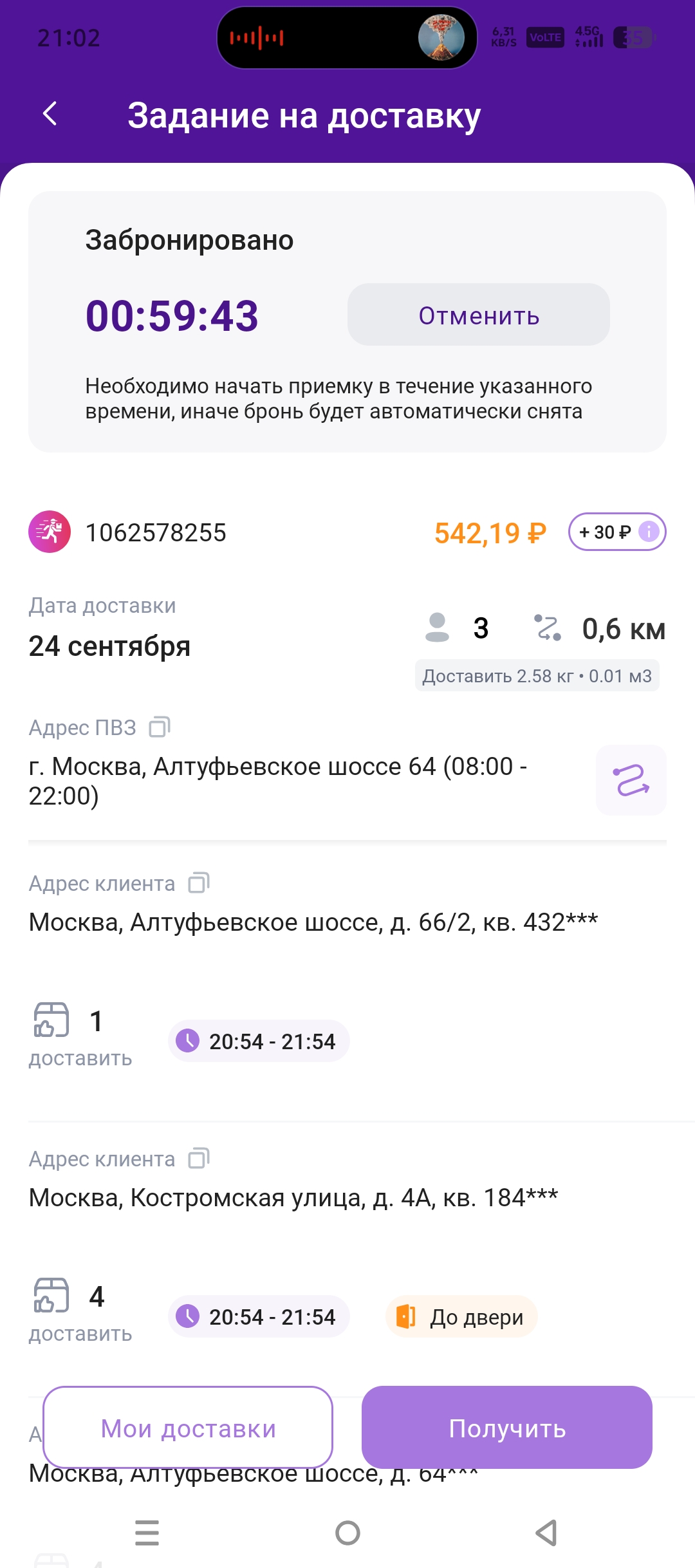Viewport: 695px width, 1568px height.
Task: Open Мои доставки
Action: (188, 1428)
